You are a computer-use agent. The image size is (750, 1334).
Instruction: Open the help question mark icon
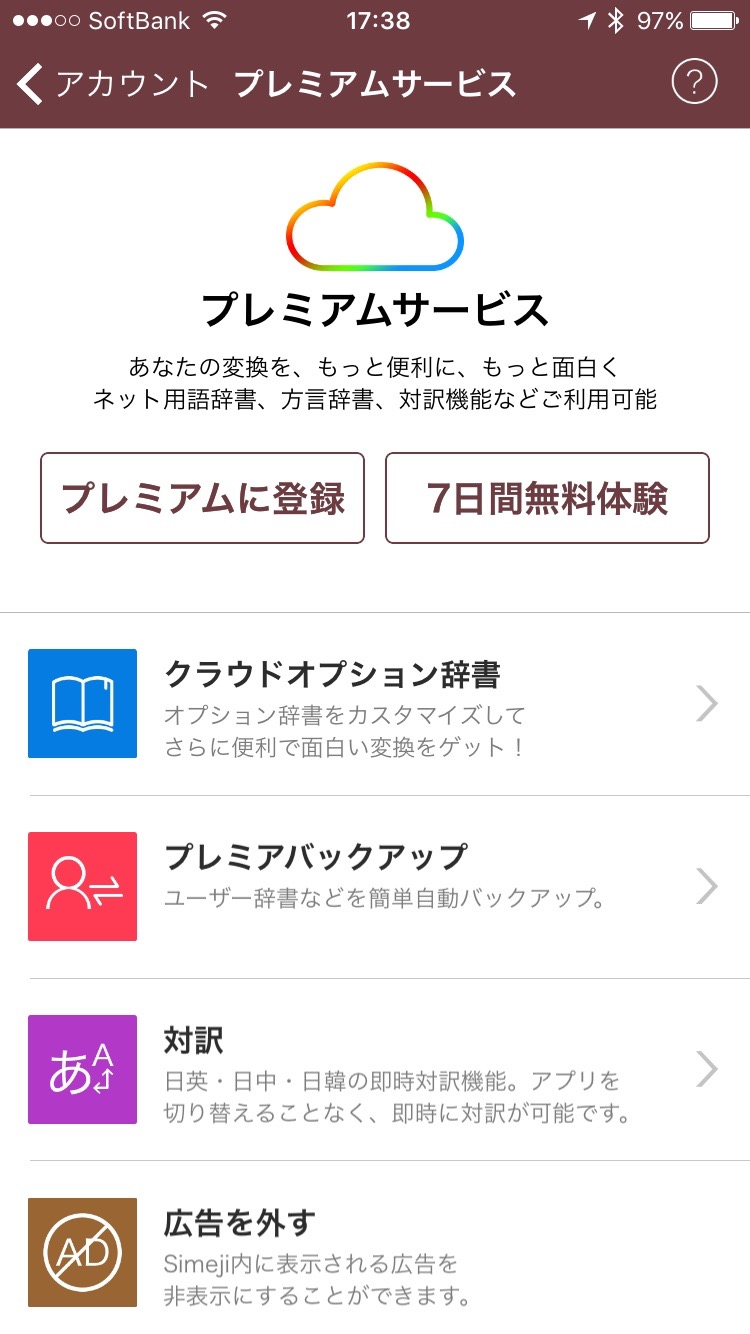694,82
